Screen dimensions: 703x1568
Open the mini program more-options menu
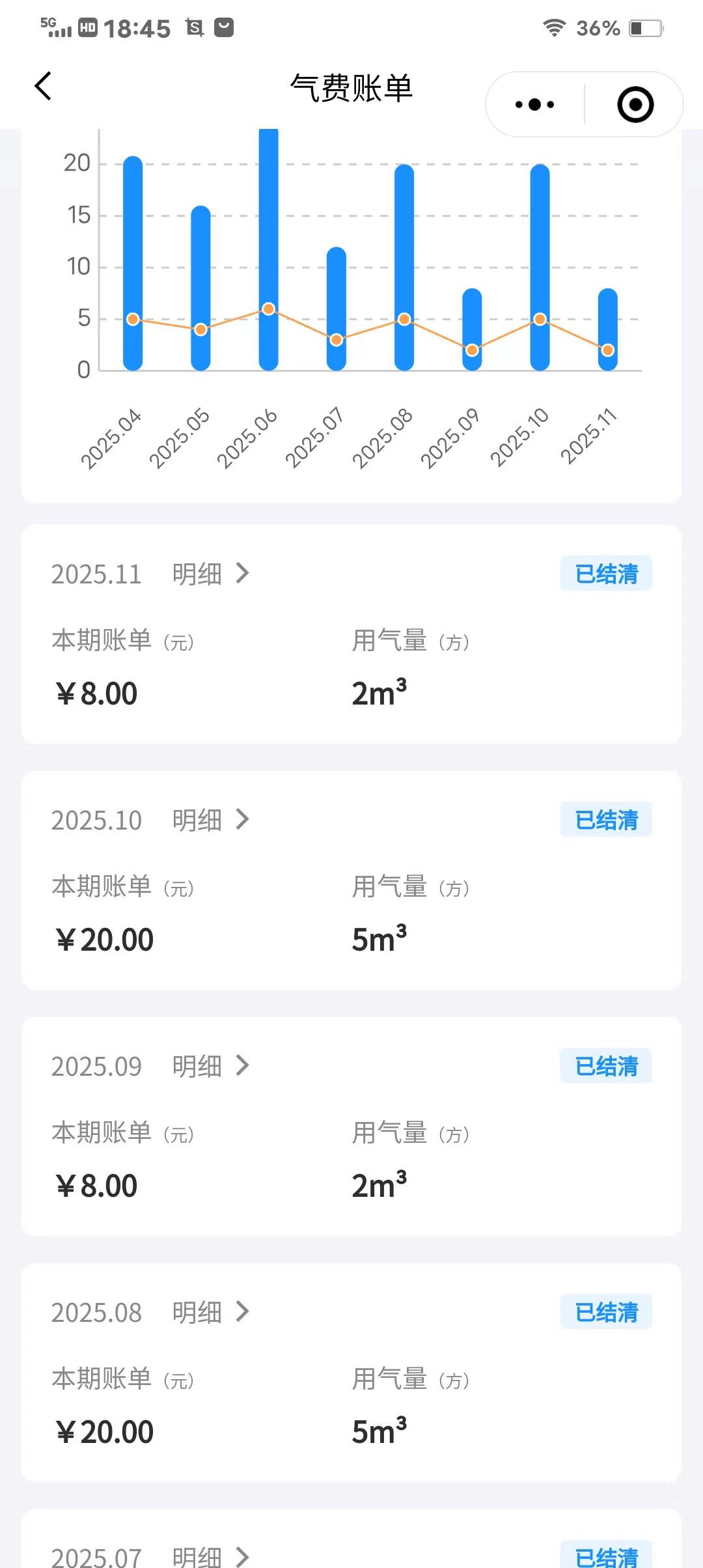click(534, 104)
